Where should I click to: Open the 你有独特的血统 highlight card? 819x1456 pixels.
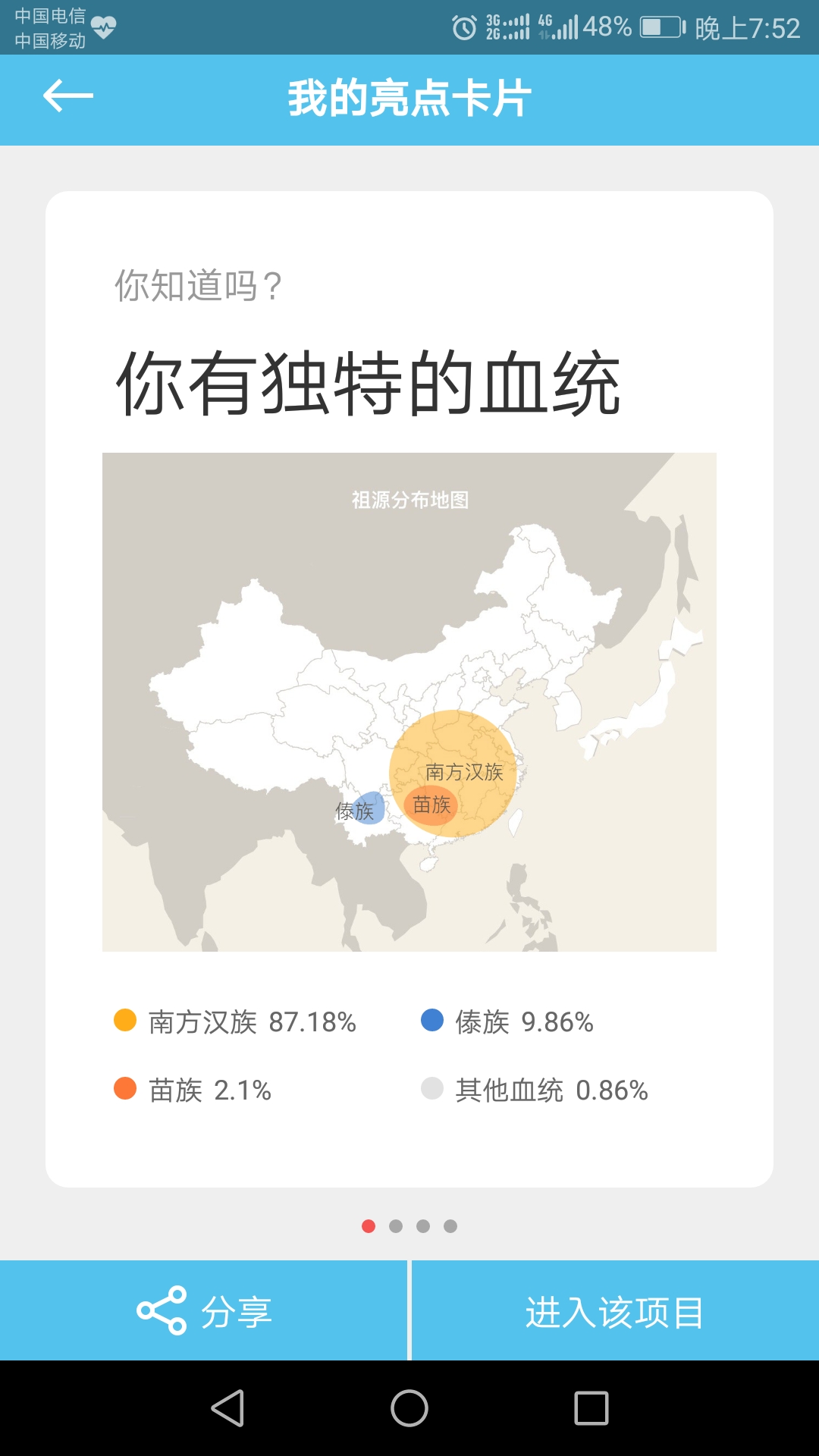[409, 689]
